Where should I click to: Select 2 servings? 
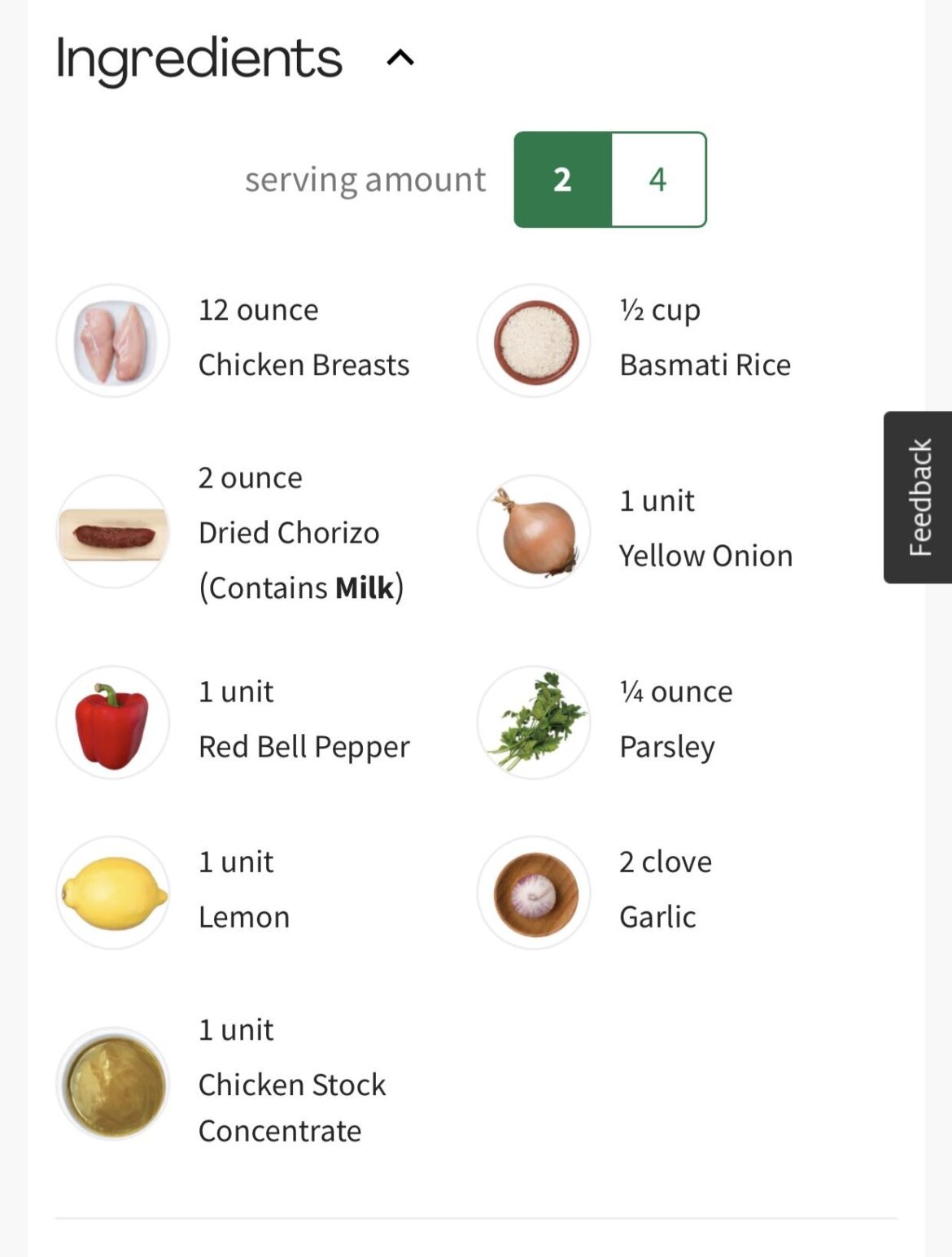click(x=563, y=179)
